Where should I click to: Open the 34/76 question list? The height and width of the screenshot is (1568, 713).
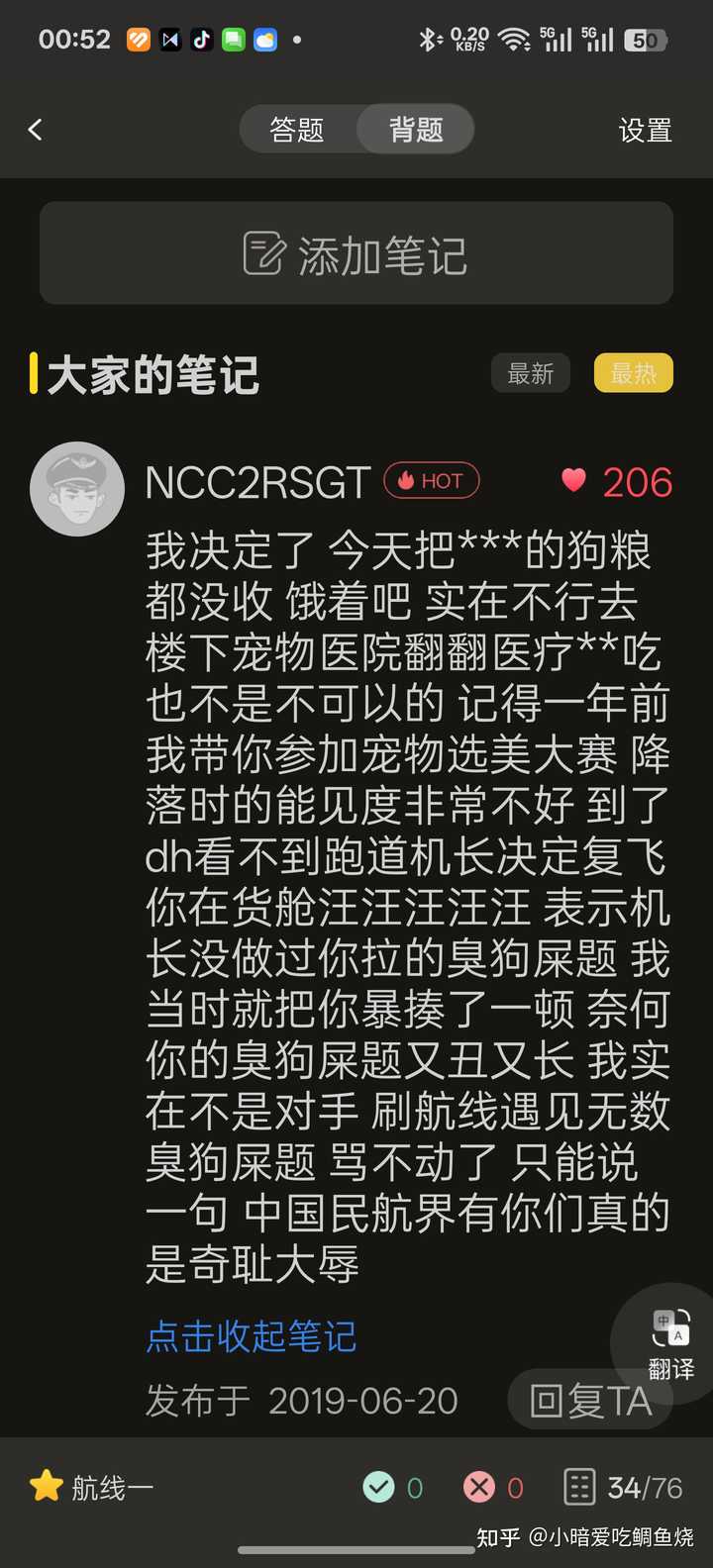coord(624,1487)
